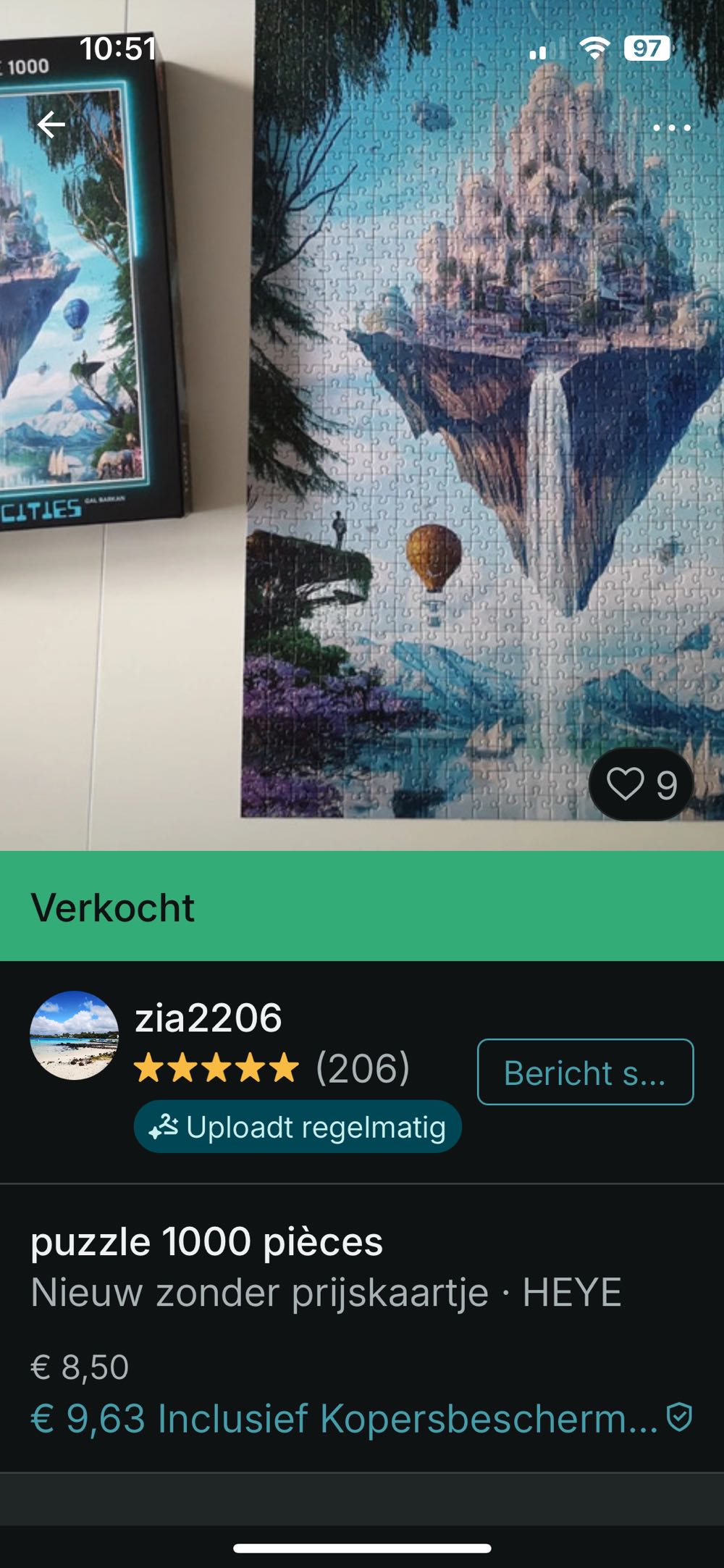The image size is (724, 1568).
Task: Tap the puzzle photo to view fullscreen
Action: (x=471, y=435)
